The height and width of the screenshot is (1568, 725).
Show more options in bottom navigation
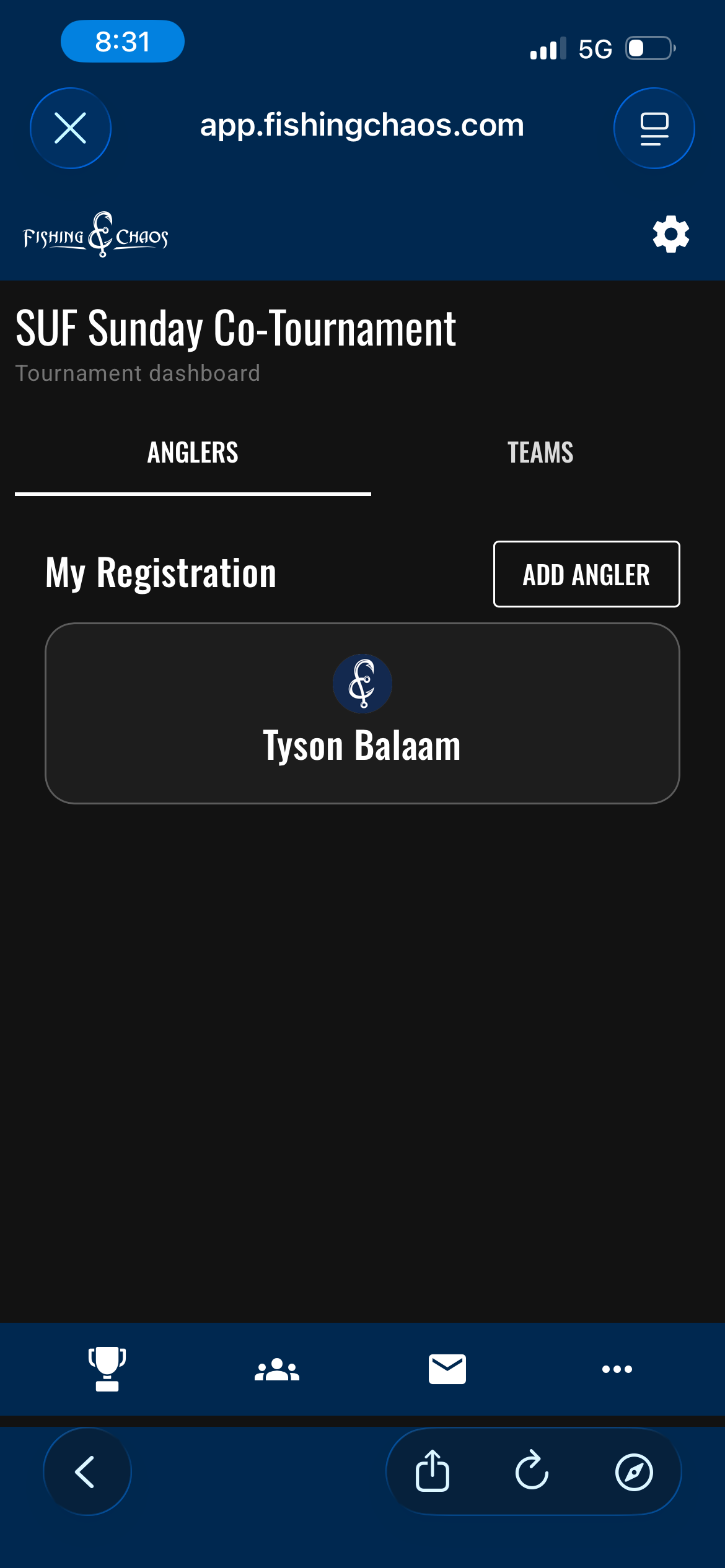click(617, 1369)
